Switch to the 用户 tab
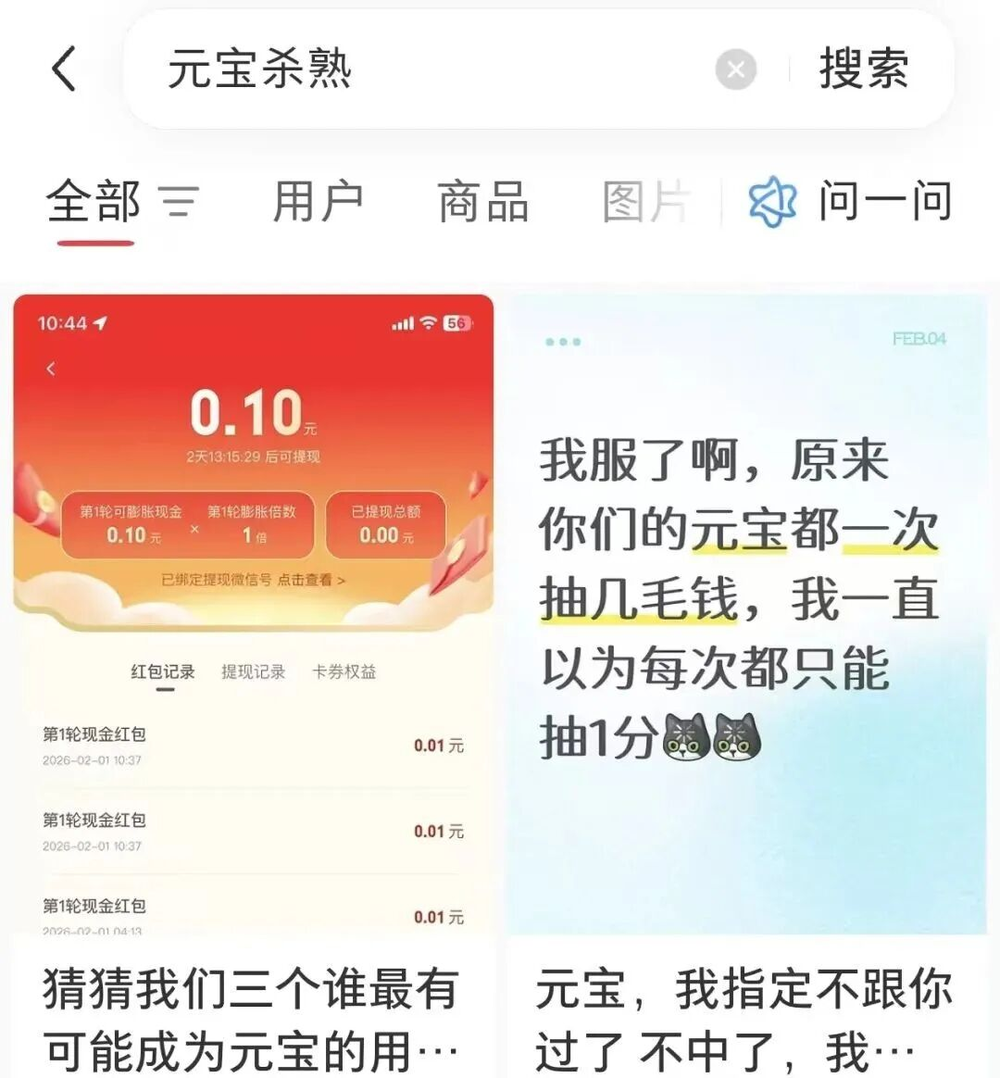 pos(318,202)
